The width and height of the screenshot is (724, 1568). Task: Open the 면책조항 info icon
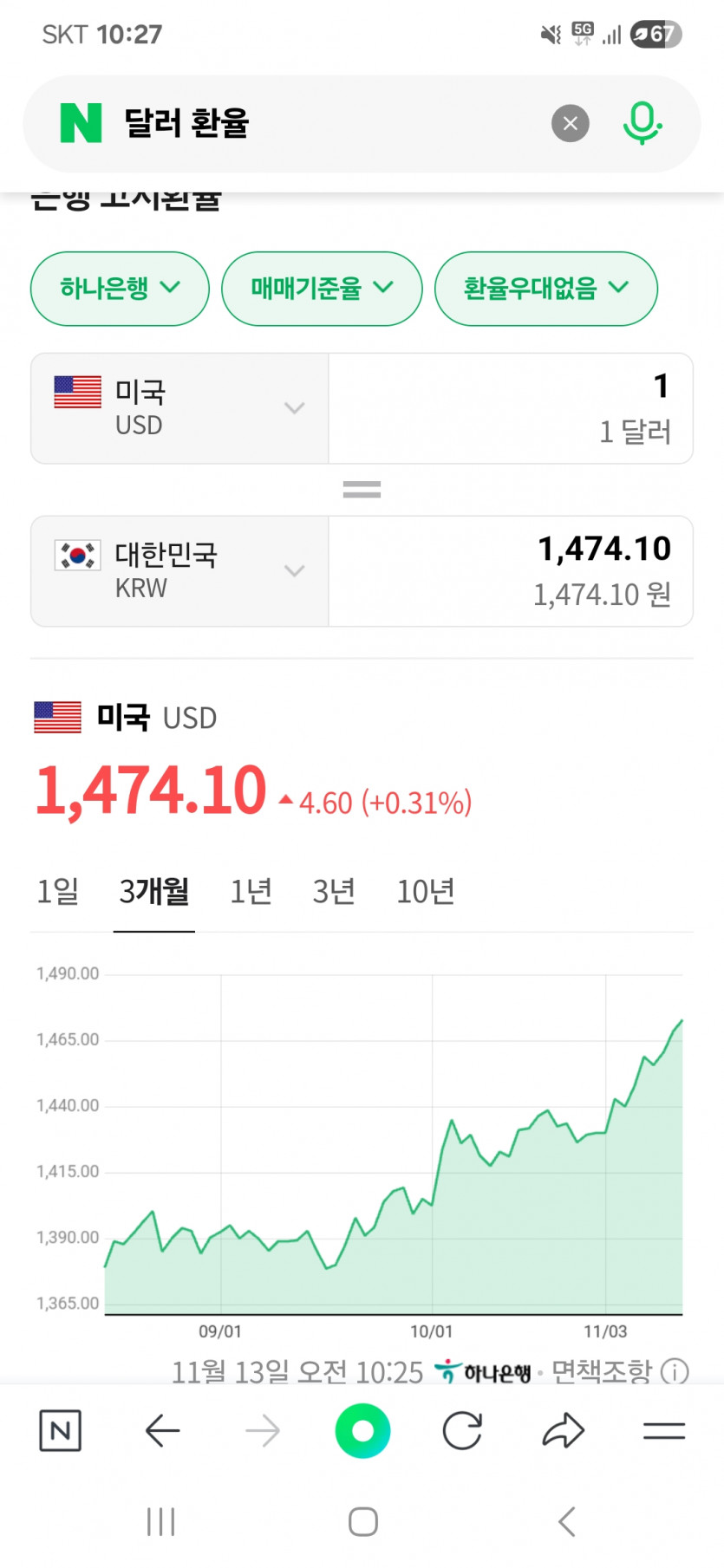pos(675,1371)
